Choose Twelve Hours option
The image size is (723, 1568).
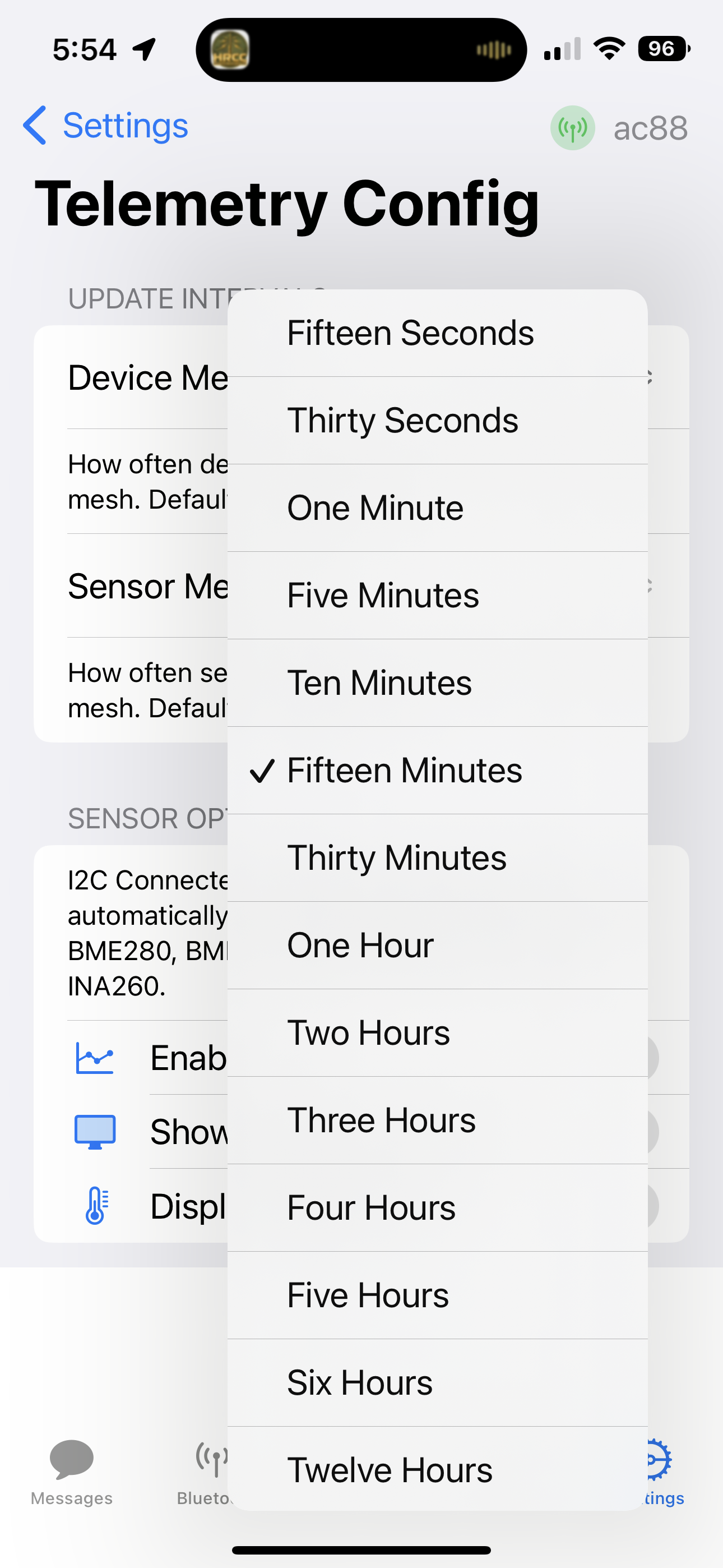point(437,1469)
